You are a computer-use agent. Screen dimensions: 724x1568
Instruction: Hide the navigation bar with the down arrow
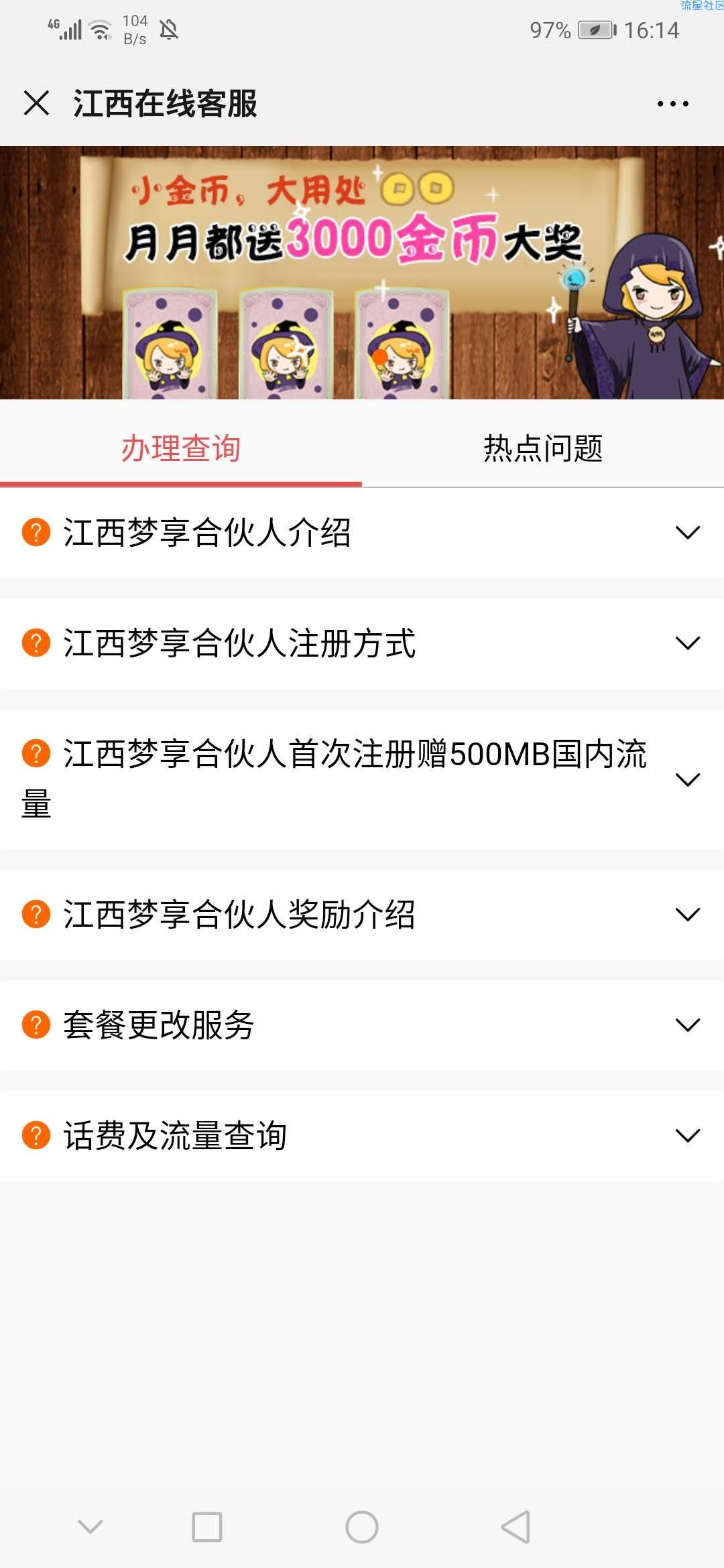[x=90, y=1526]
